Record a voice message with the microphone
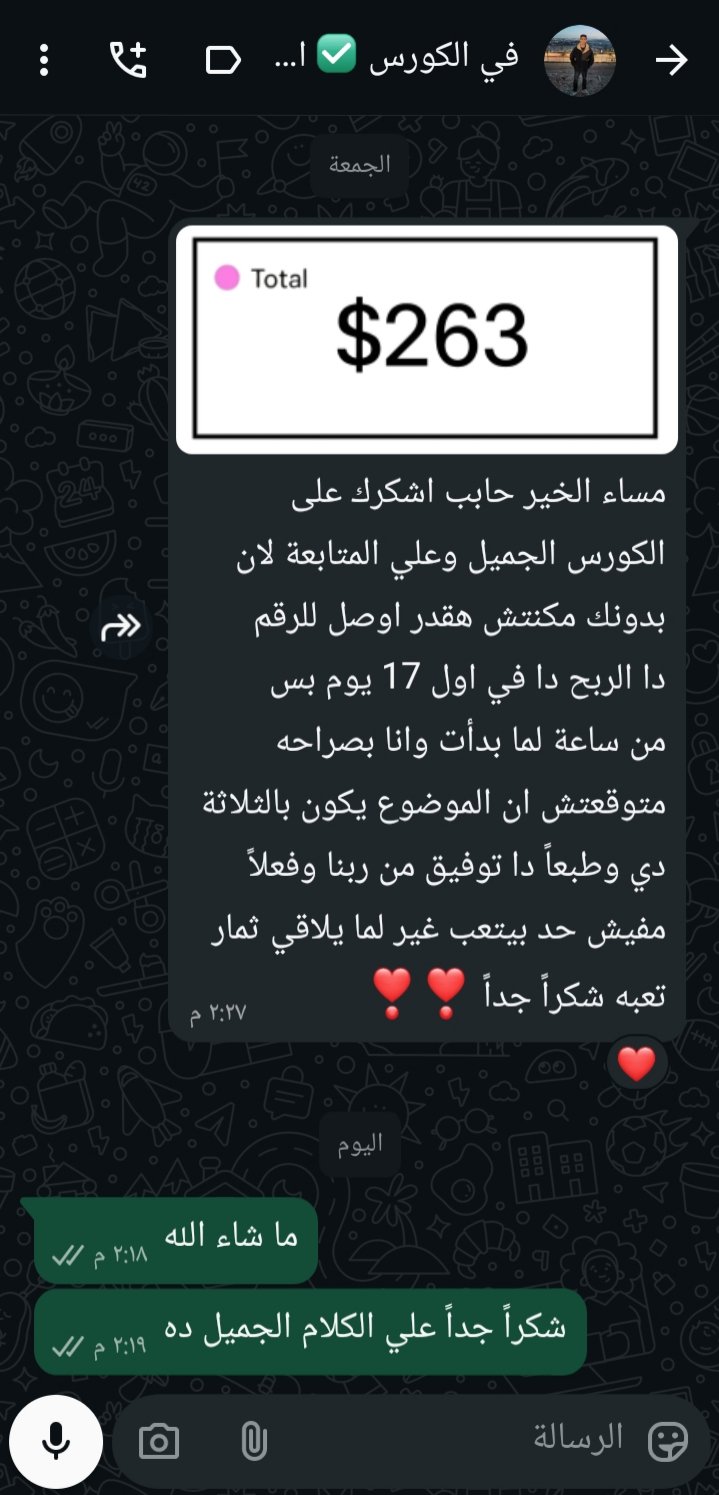Image resolution: width=719 pixels, height=1495 pixels. [56, 1441]
